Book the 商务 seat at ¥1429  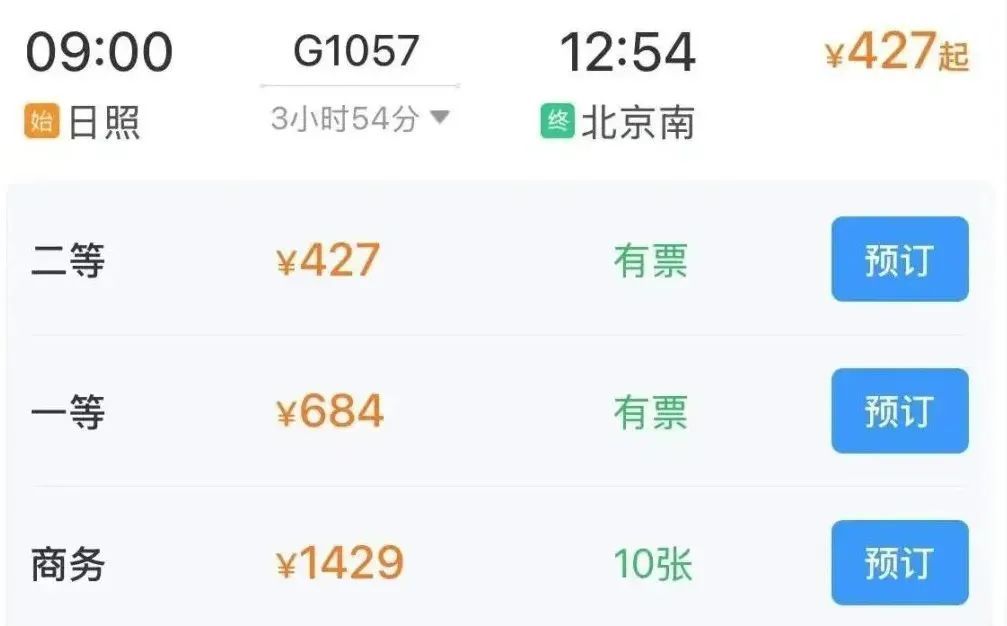(x=899, y=563)
